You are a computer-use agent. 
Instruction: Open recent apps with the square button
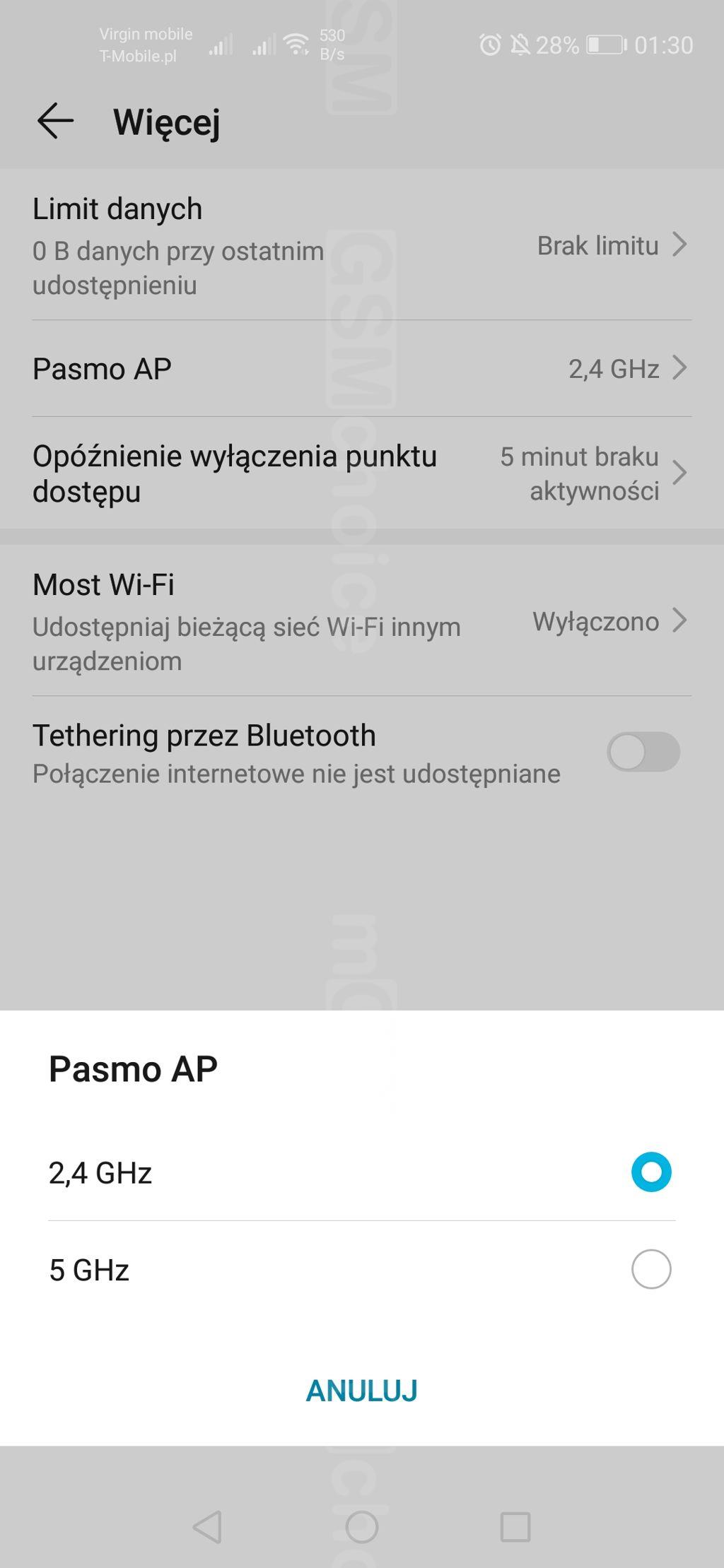point(515,1527)
